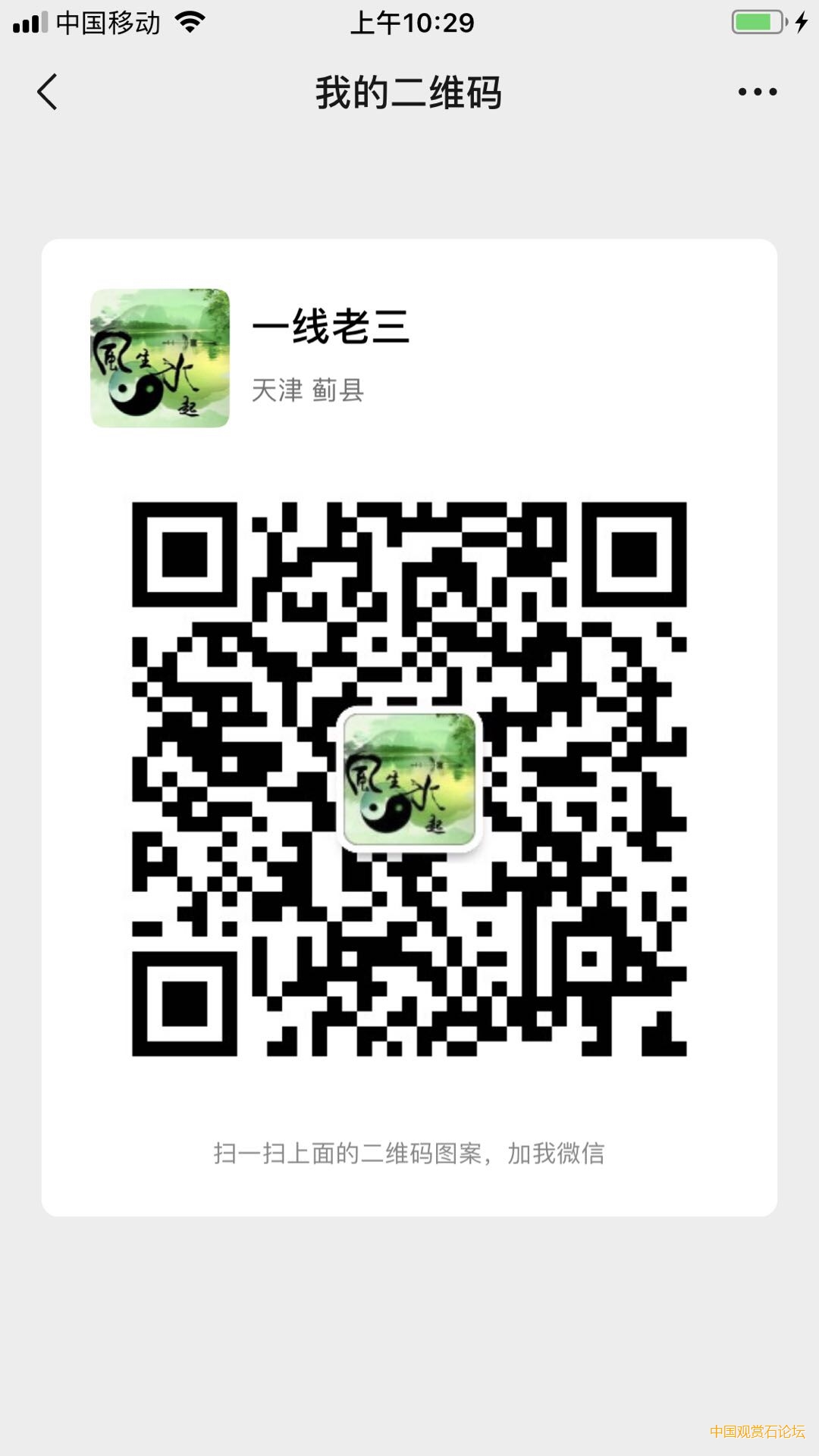Go back from My QR Code page

tap(47, 92)
